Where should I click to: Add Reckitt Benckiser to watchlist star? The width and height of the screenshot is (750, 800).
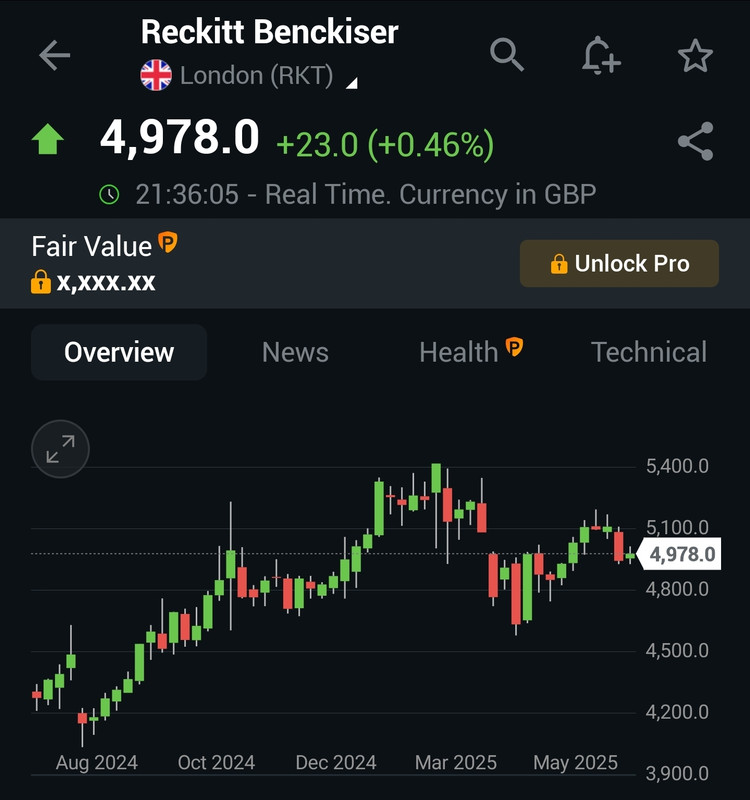pos(695,56)
